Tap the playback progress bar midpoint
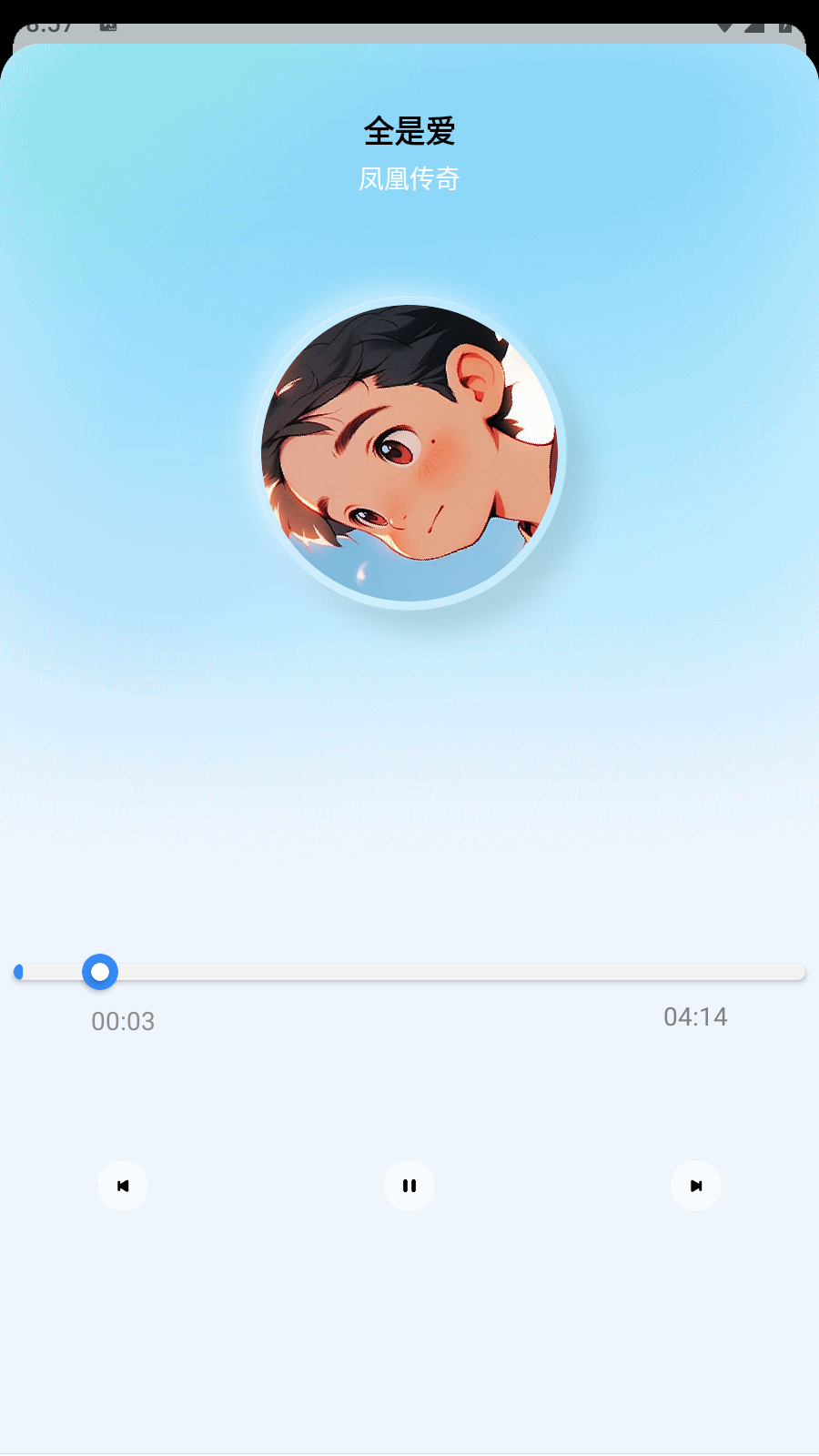819x1456 pixels. (x=409, y=972)
